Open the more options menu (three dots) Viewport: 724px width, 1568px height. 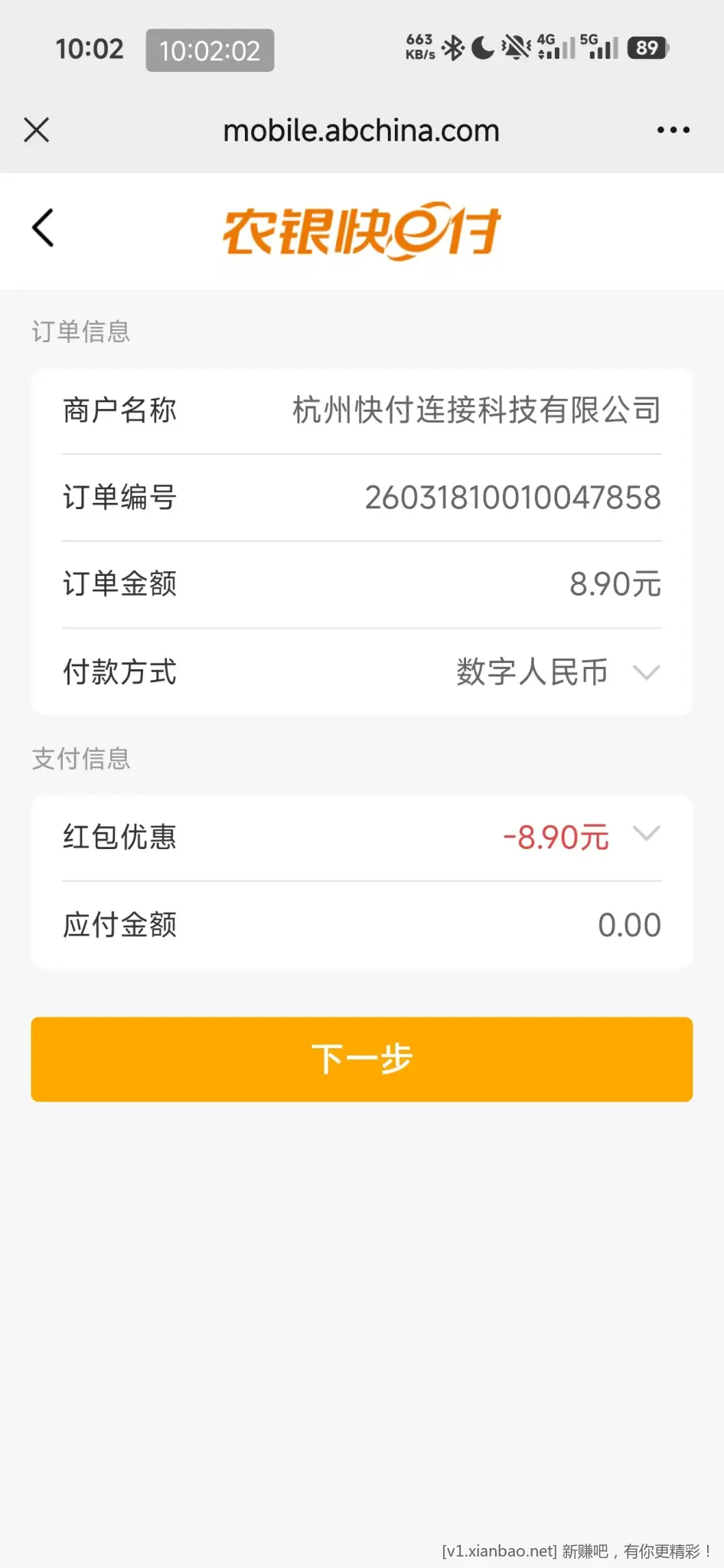(x=673, y=130)
